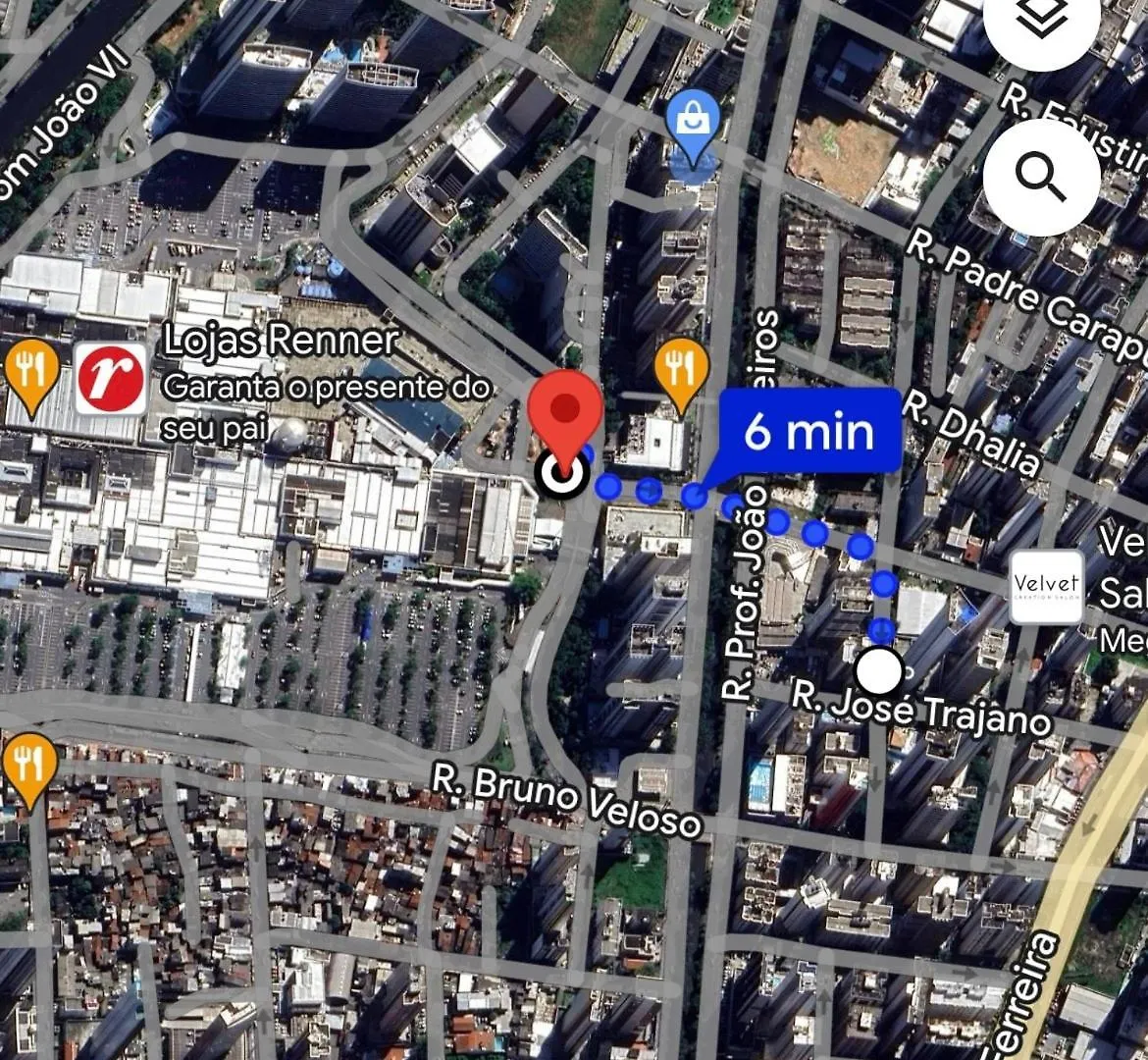Screen dimensions: 1148x1060
Task: Tap the search magnifier button
Action: click(x=1041, y=177)
